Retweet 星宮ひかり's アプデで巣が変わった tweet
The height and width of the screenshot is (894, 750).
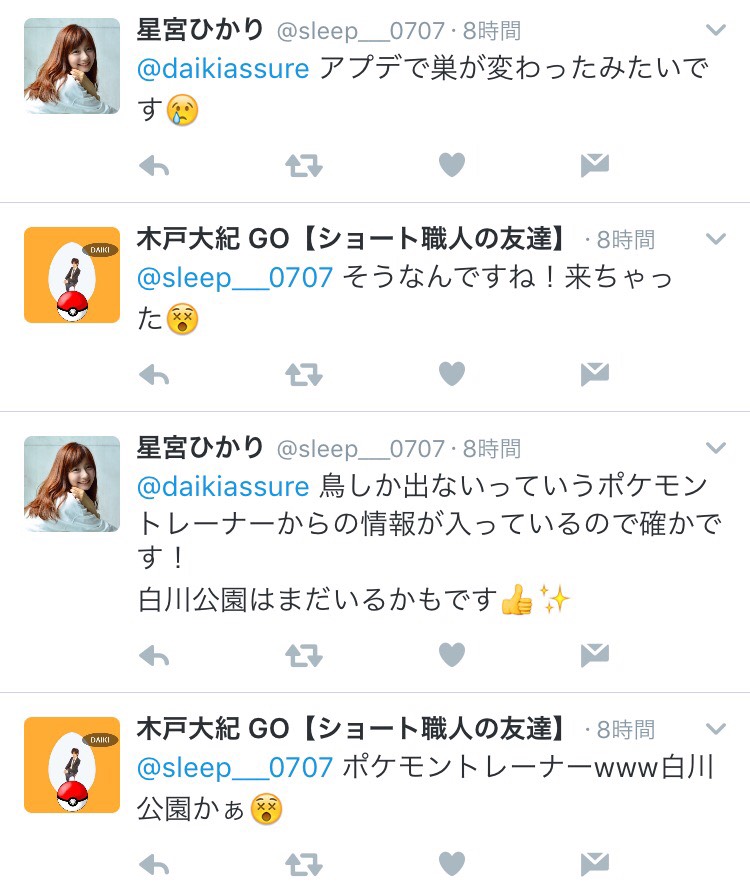[x=304, y=165]
